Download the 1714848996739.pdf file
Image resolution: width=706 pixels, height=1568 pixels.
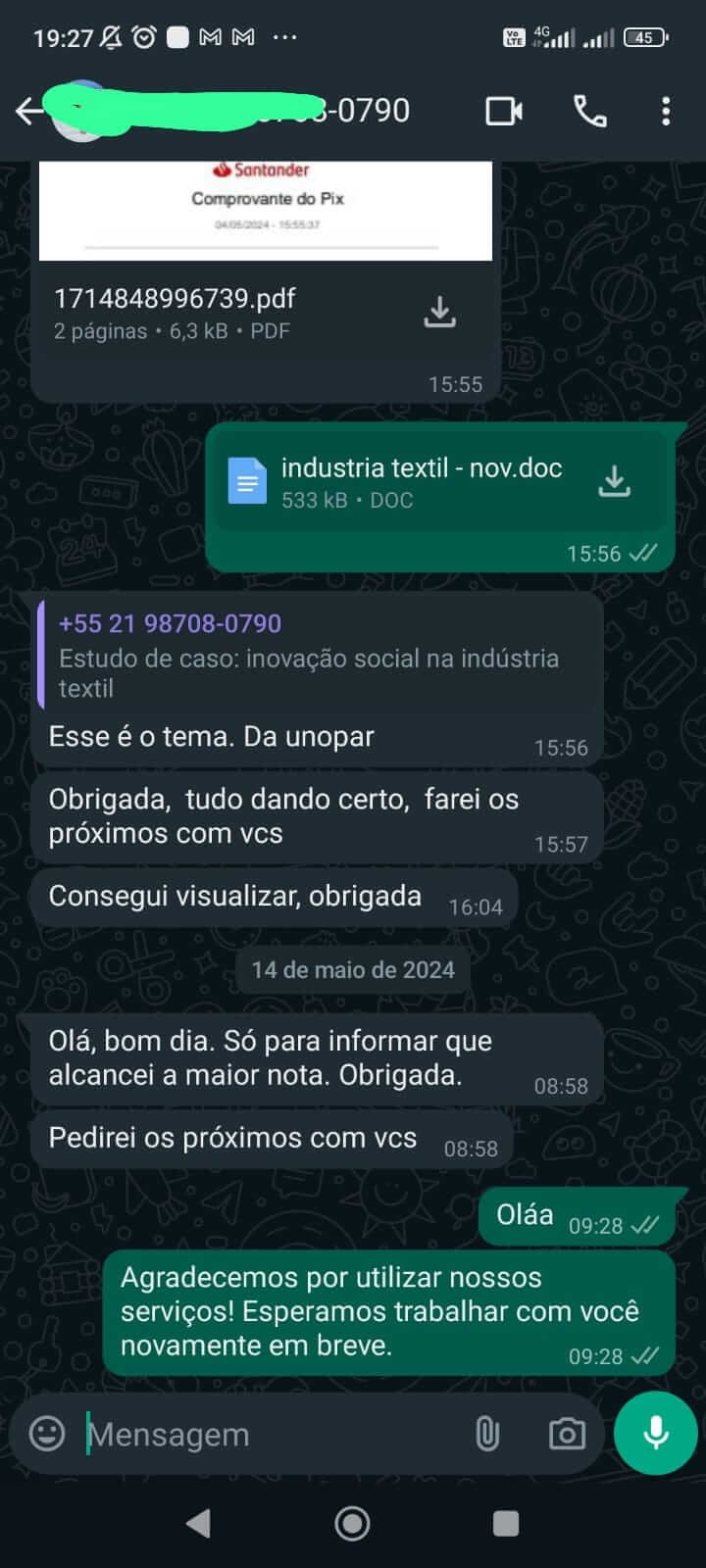tap(439, 313)
